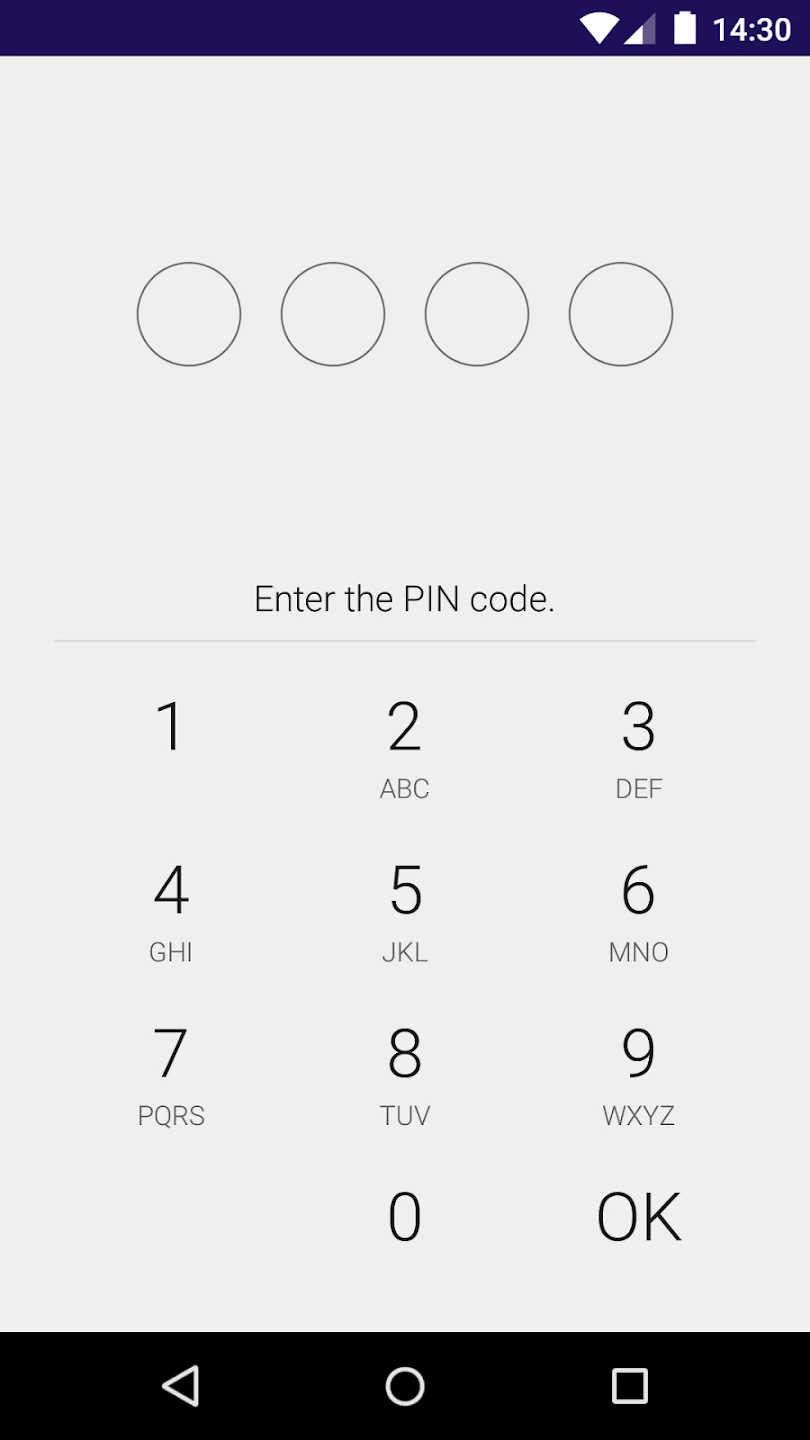This screenshot has height=1440, width=810.
Task: Enter digit 8 TUV
Action: pos(404,1073)
